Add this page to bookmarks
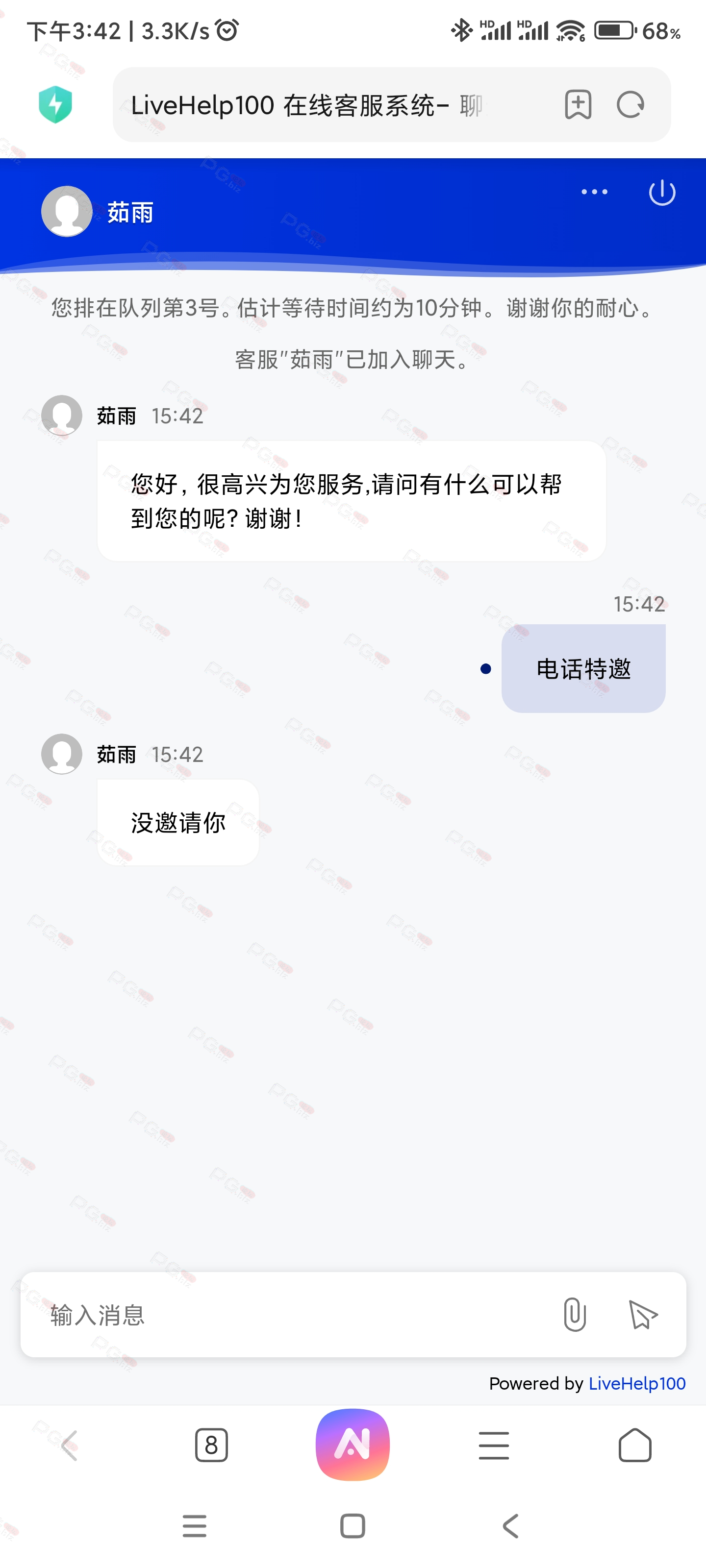 coord(578,105)
